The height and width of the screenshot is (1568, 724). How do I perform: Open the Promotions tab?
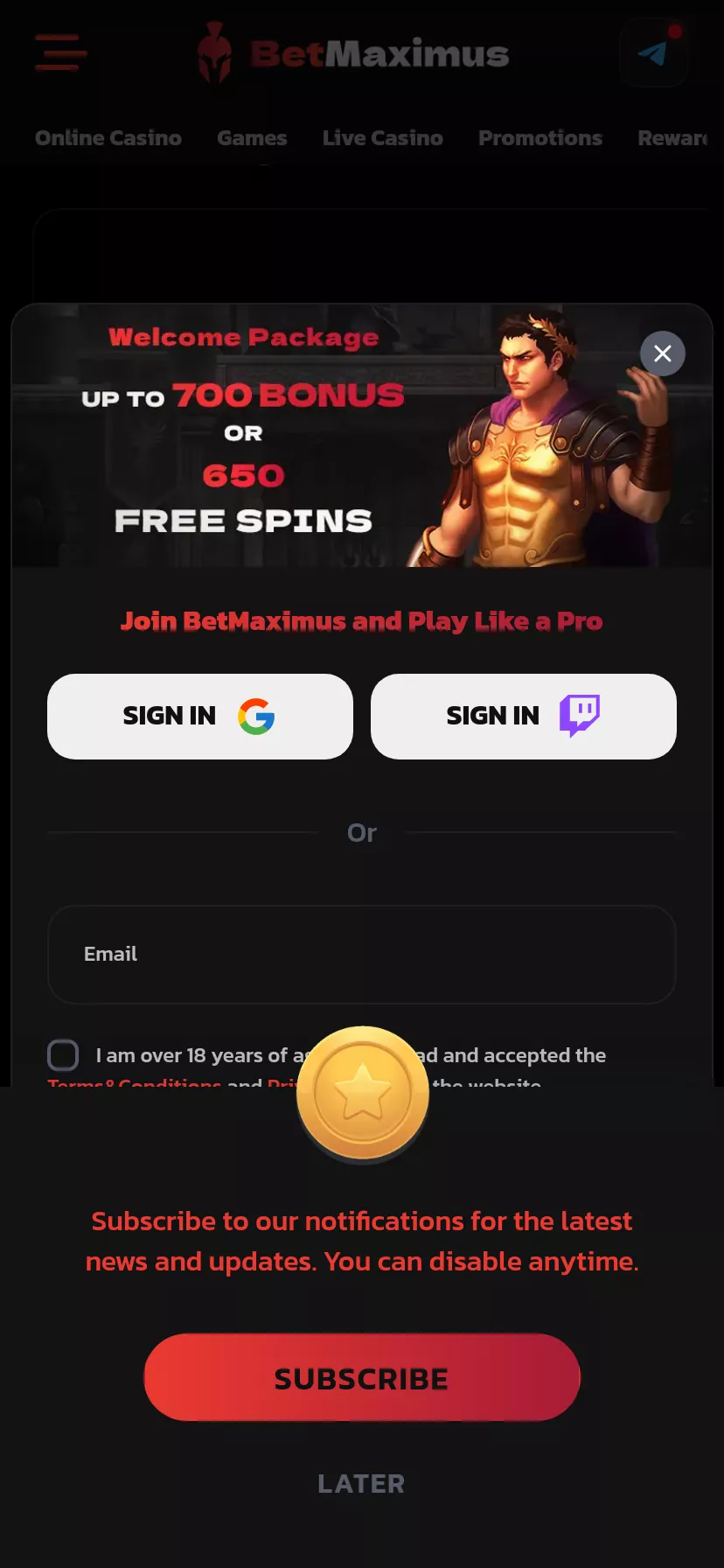[540, 138]
